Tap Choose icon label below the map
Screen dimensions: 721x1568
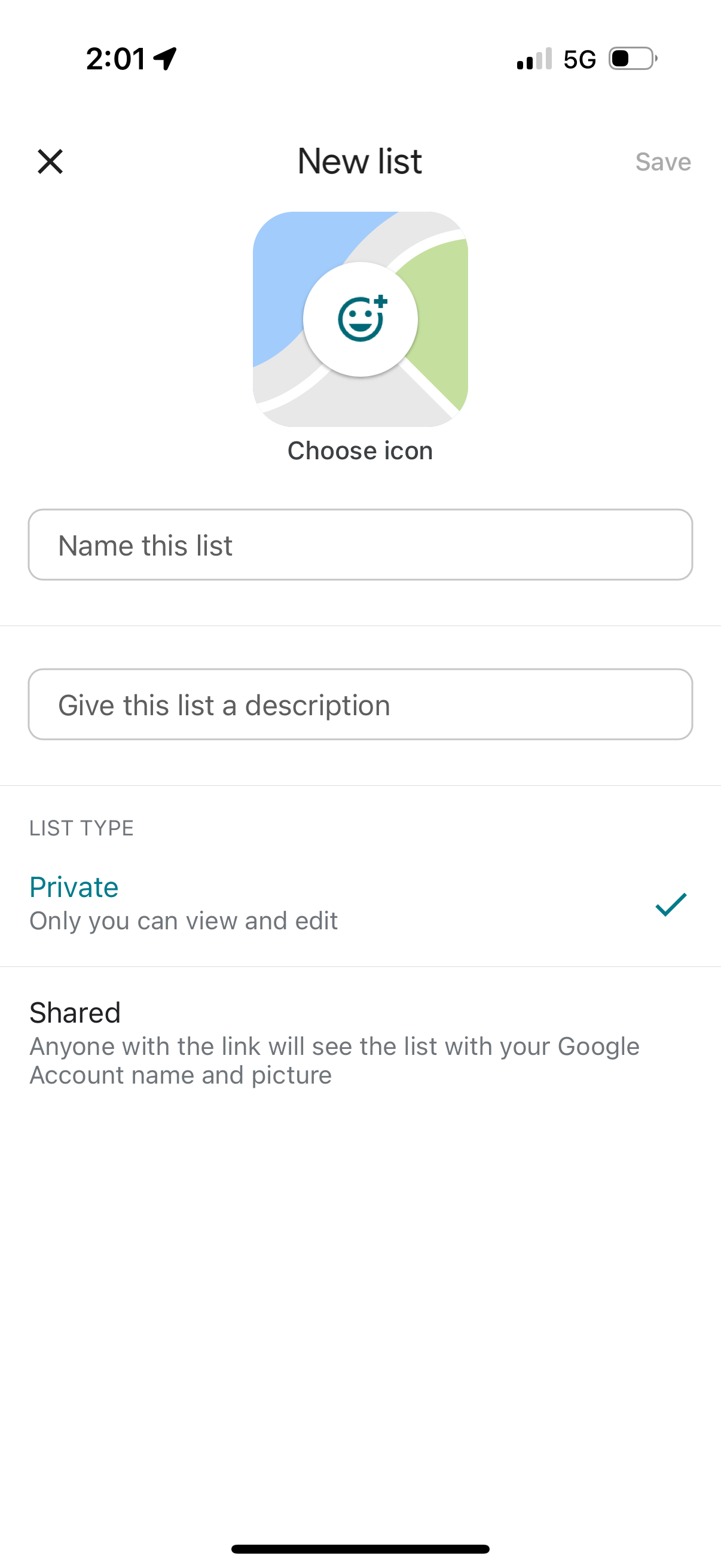pos(360,450)
